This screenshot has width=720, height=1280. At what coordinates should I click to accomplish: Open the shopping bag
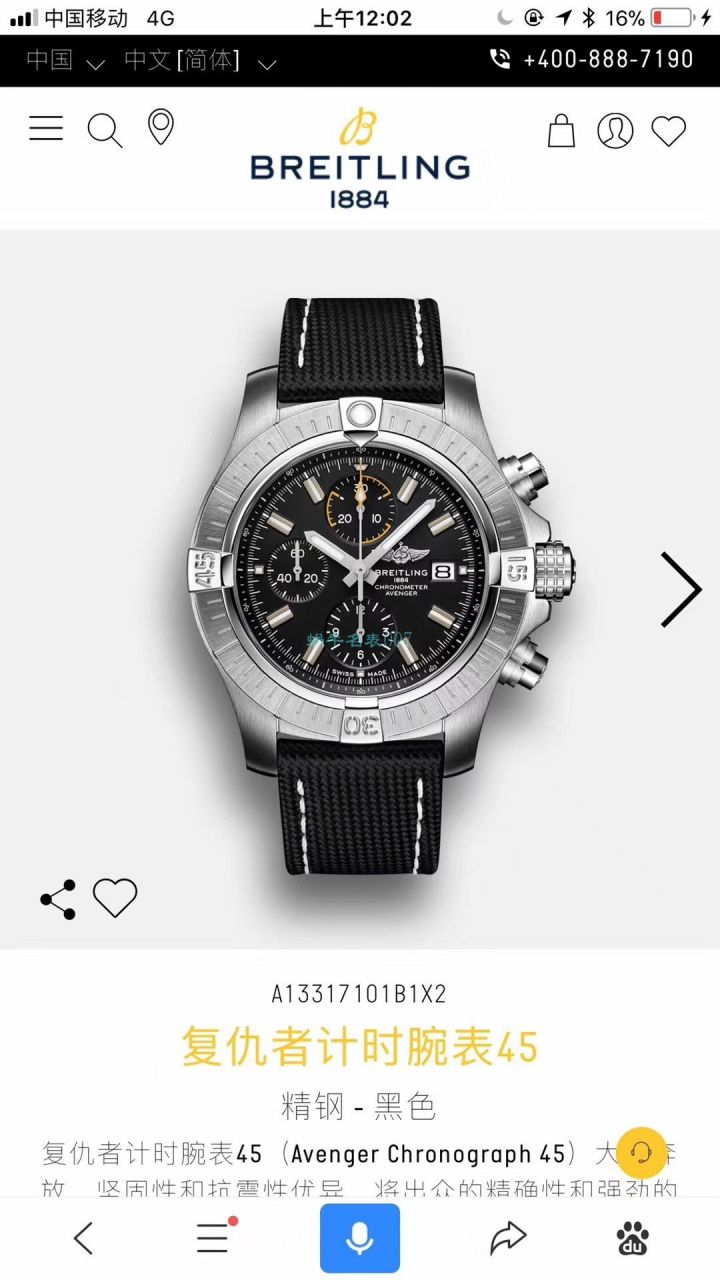562,131
